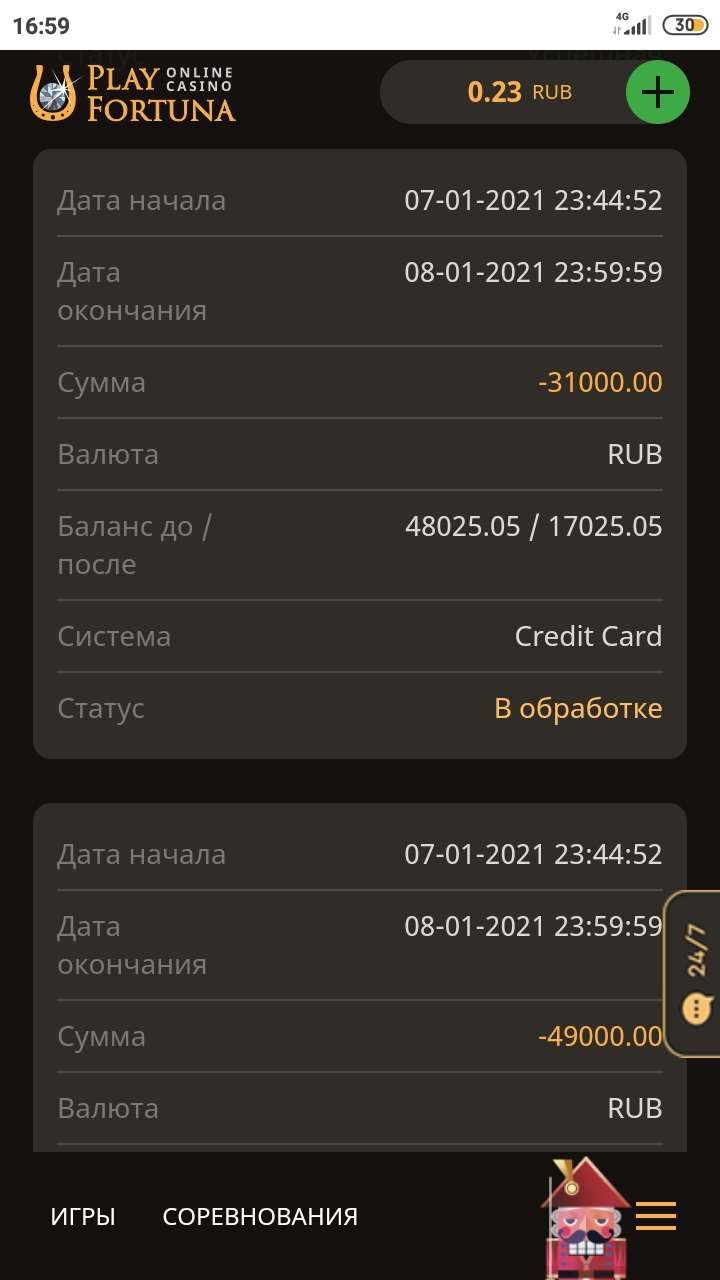Open the 24/7 support chat
Screen dimensions: 720x1280
[x=695, y=974]
